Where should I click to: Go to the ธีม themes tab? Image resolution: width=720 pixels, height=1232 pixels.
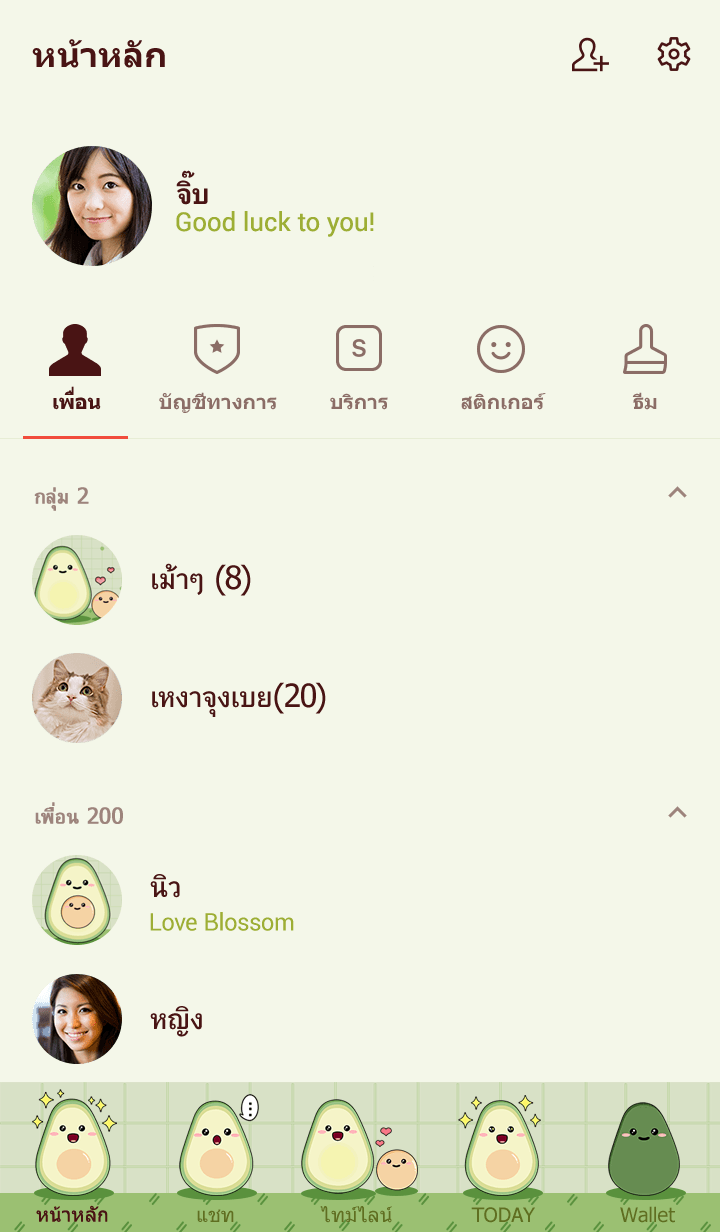click(645, 370)
